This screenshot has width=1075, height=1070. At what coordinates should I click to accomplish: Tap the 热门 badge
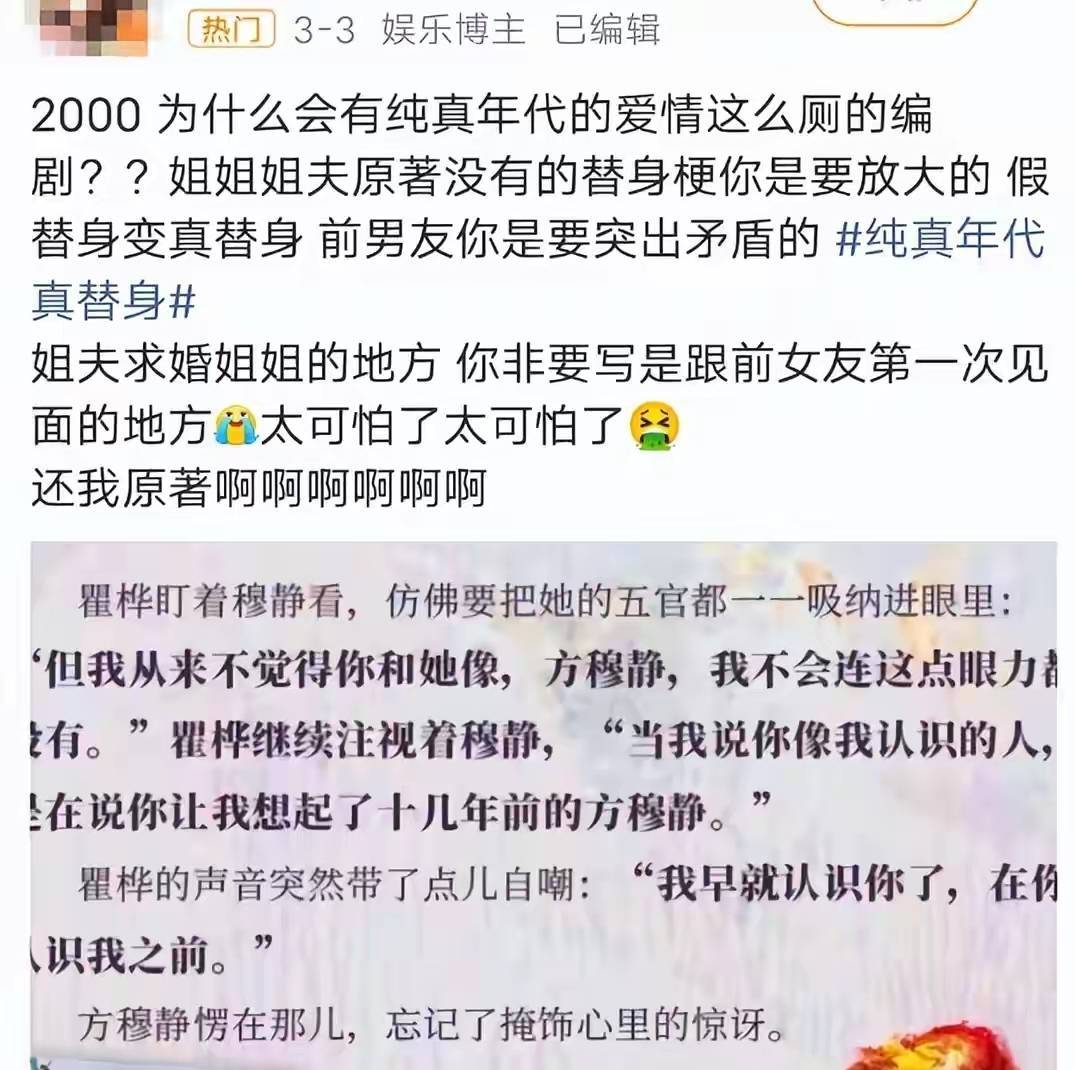point(232,30)
